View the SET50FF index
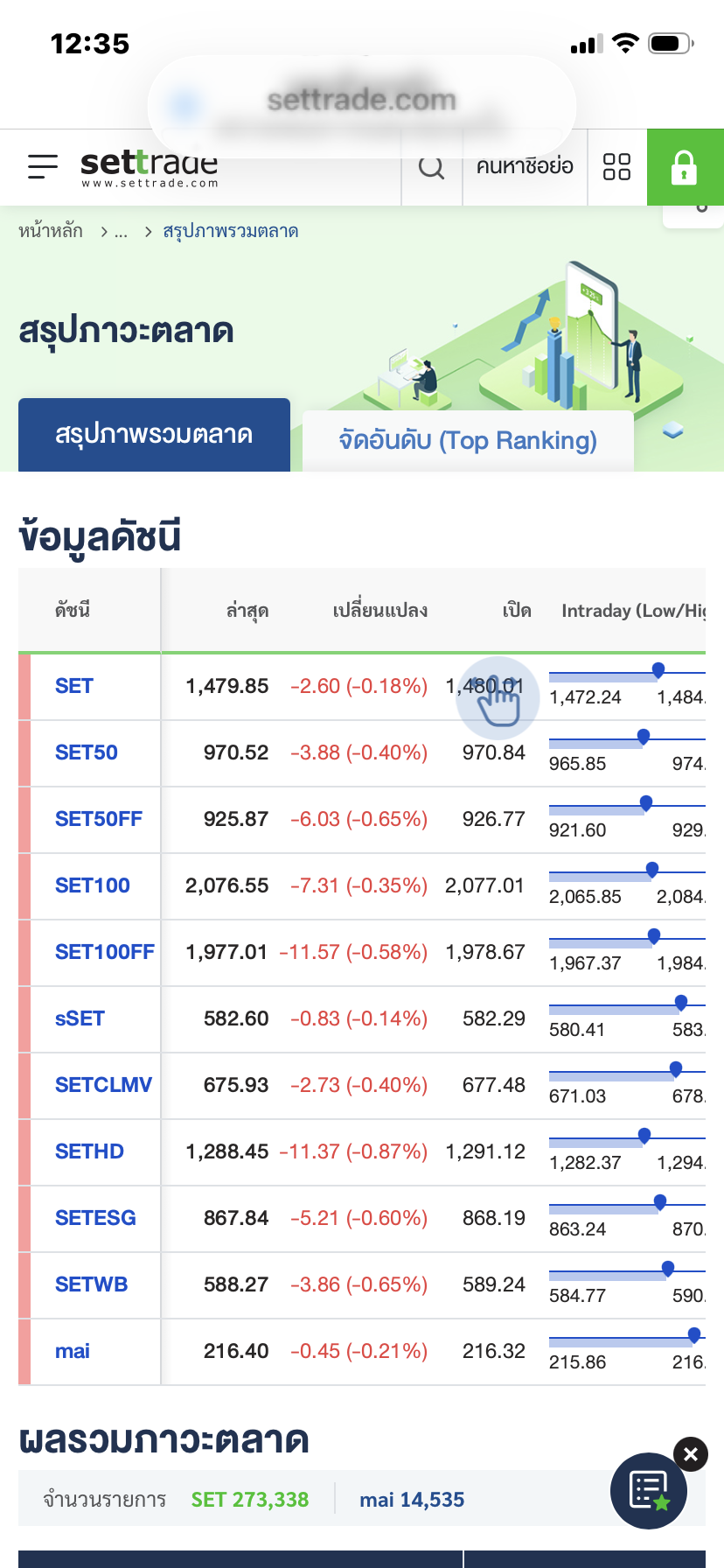This screenshot has width=724, height=1568. point(98,819)
